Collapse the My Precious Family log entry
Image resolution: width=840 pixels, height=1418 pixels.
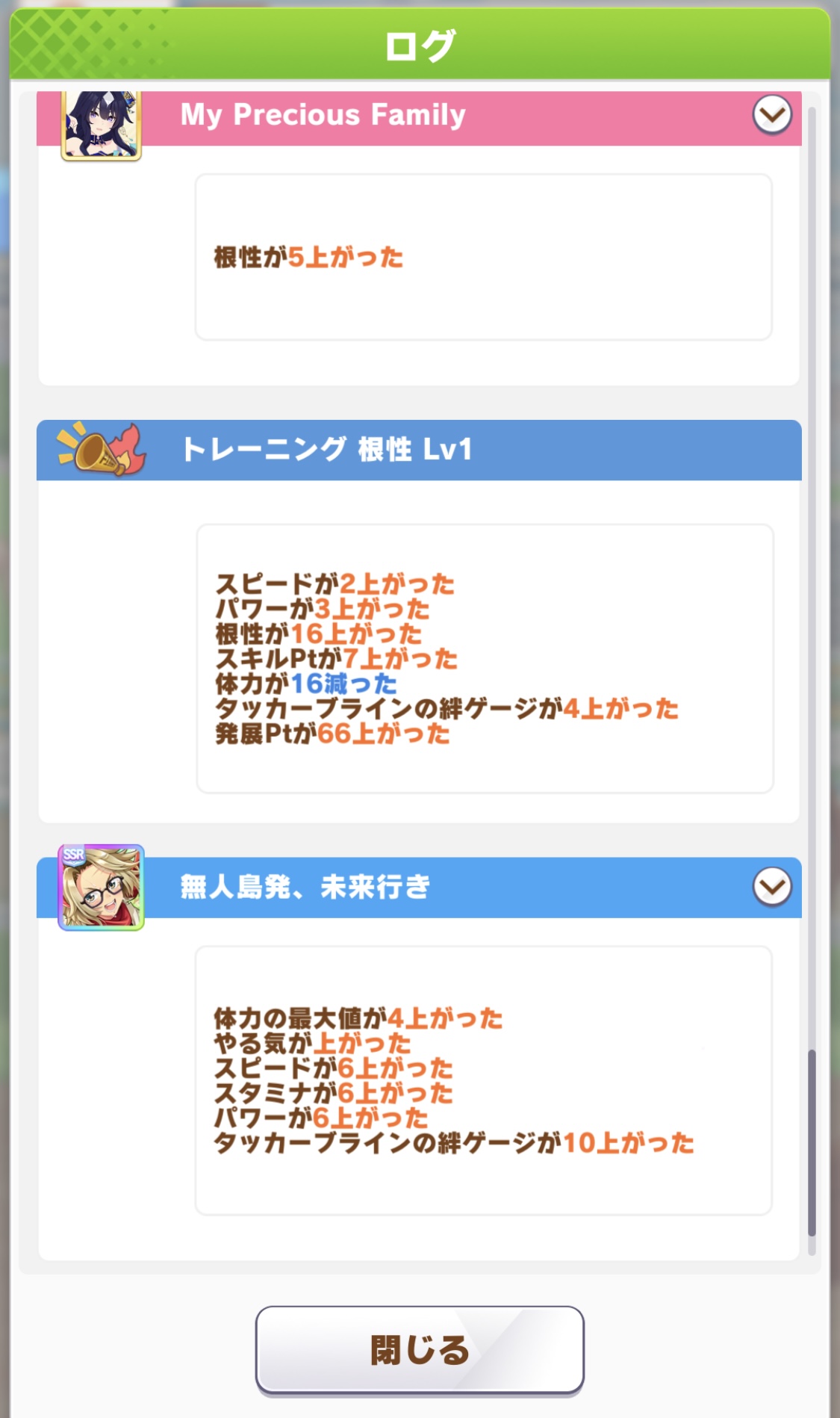[x=771, y=115]
